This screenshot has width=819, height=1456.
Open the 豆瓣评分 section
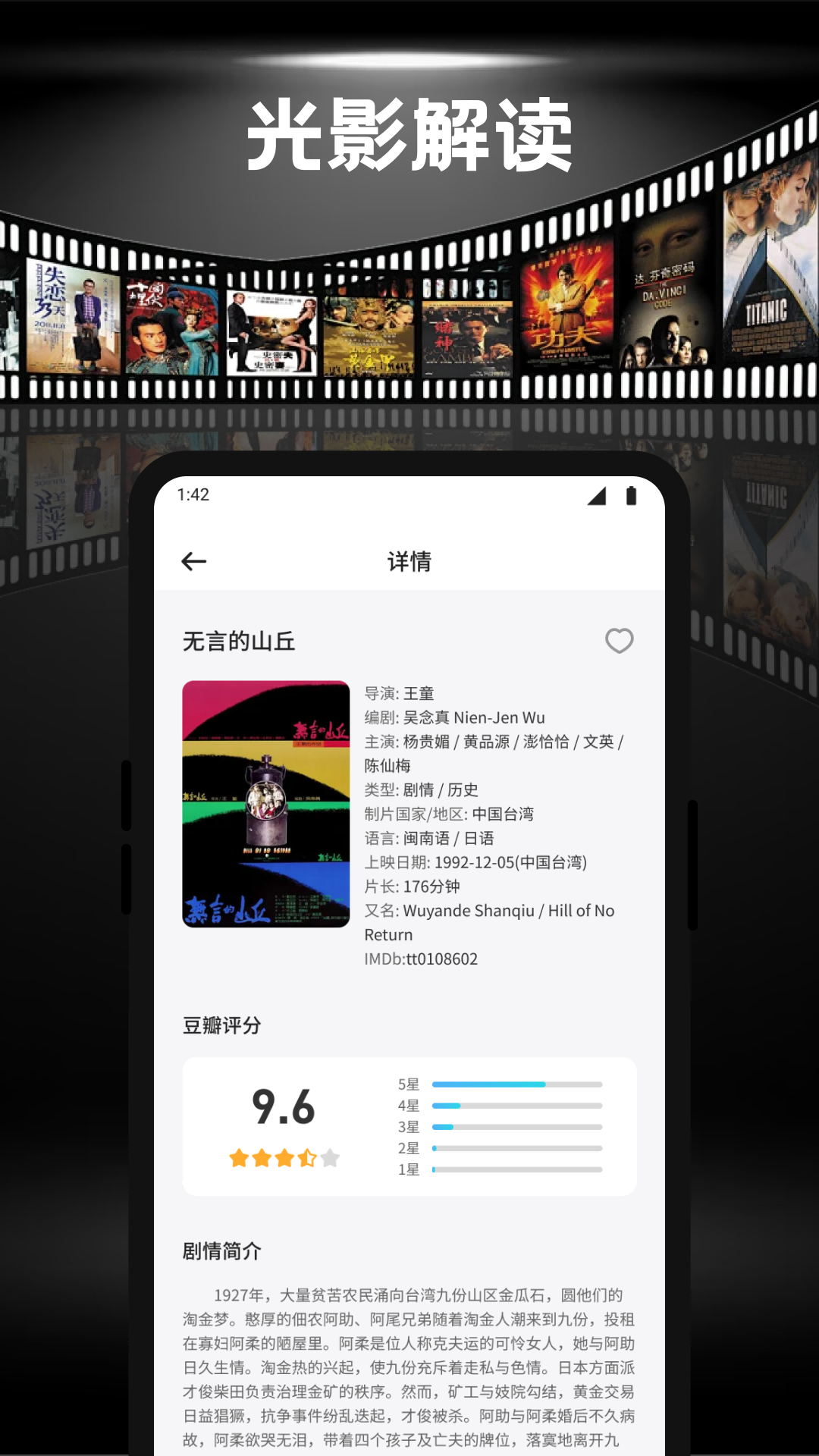click(224, 1025)
